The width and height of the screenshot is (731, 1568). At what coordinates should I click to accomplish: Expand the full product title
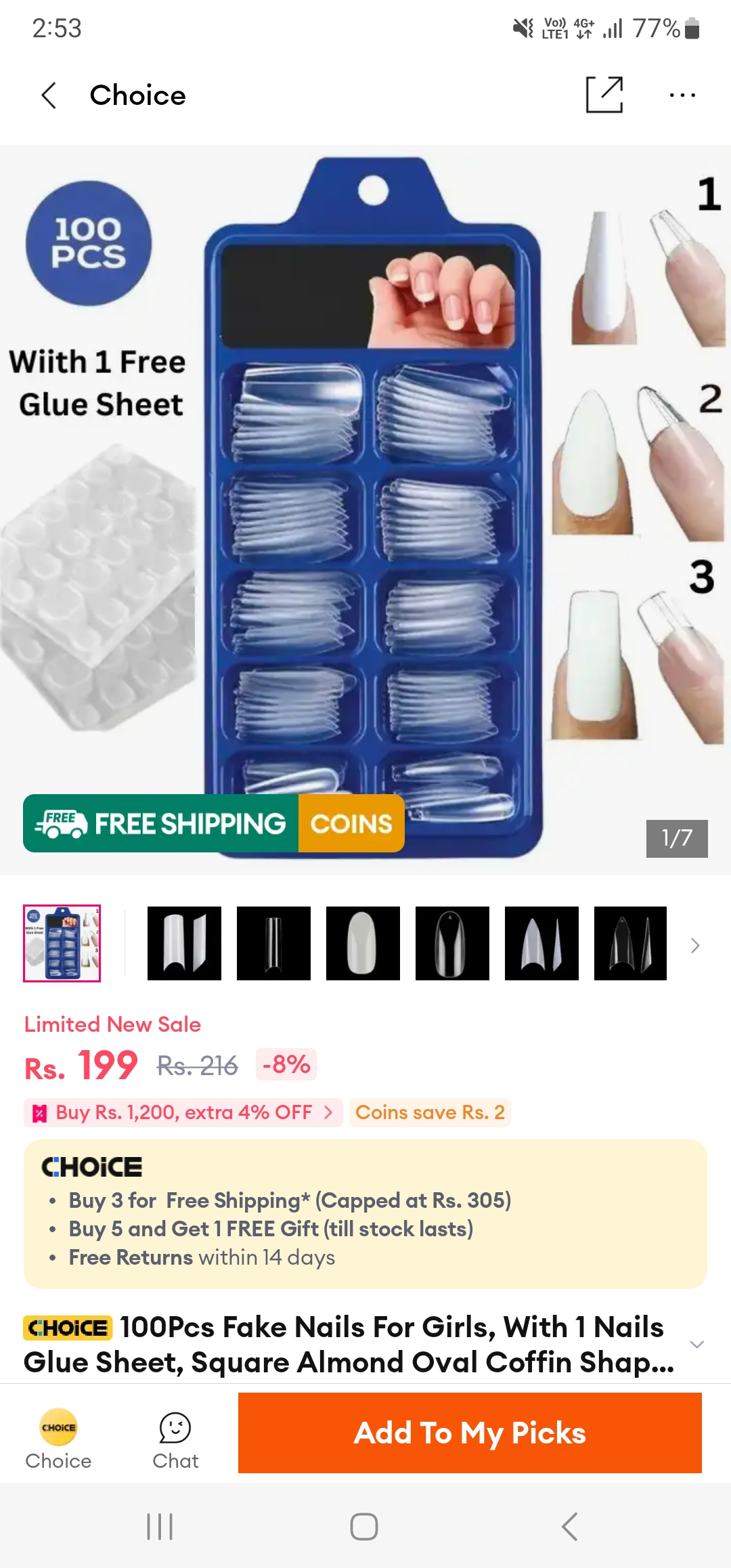click(696, 1344)
